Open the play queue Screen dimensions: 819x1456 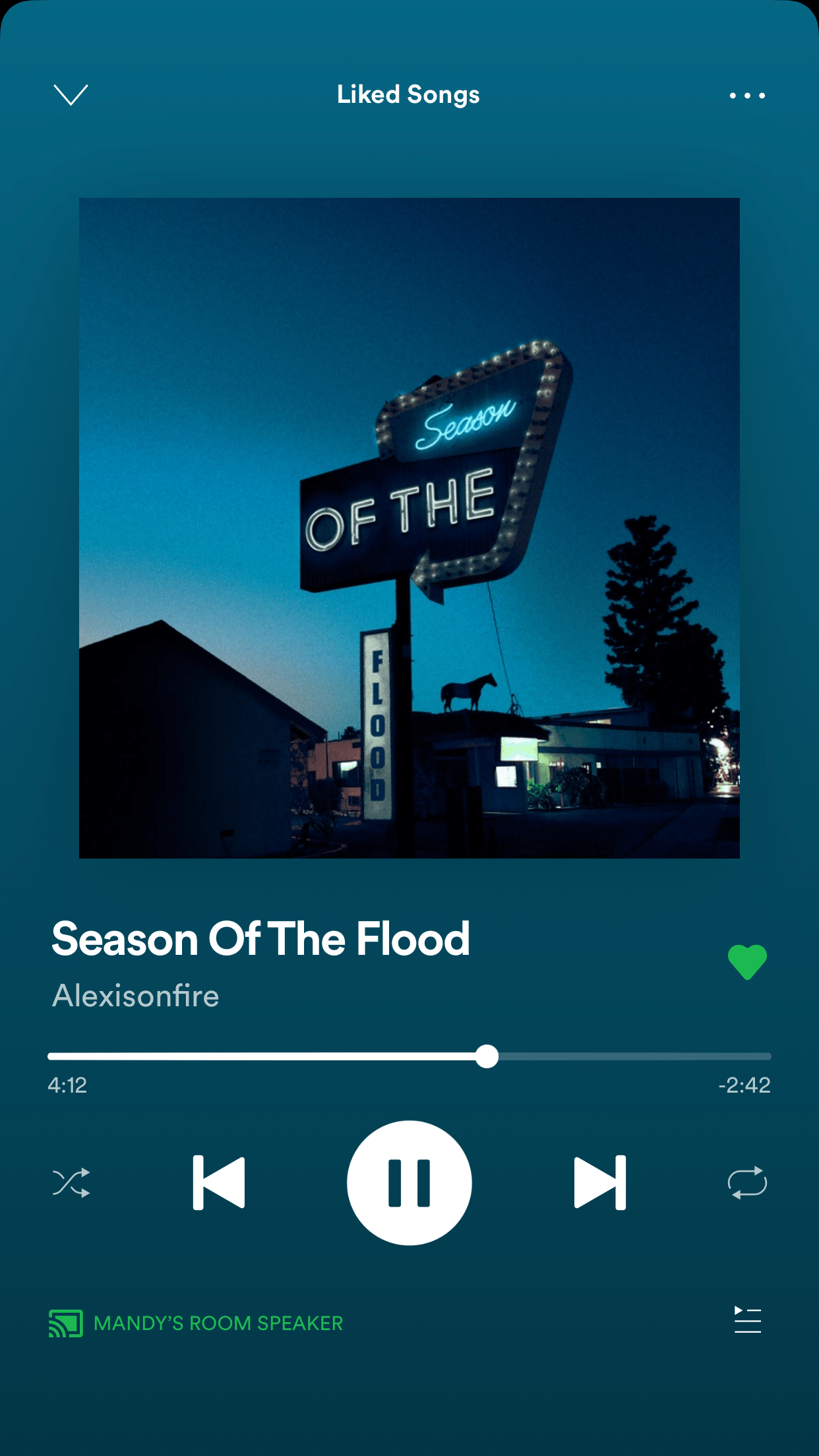click(x=747, y=1320)
